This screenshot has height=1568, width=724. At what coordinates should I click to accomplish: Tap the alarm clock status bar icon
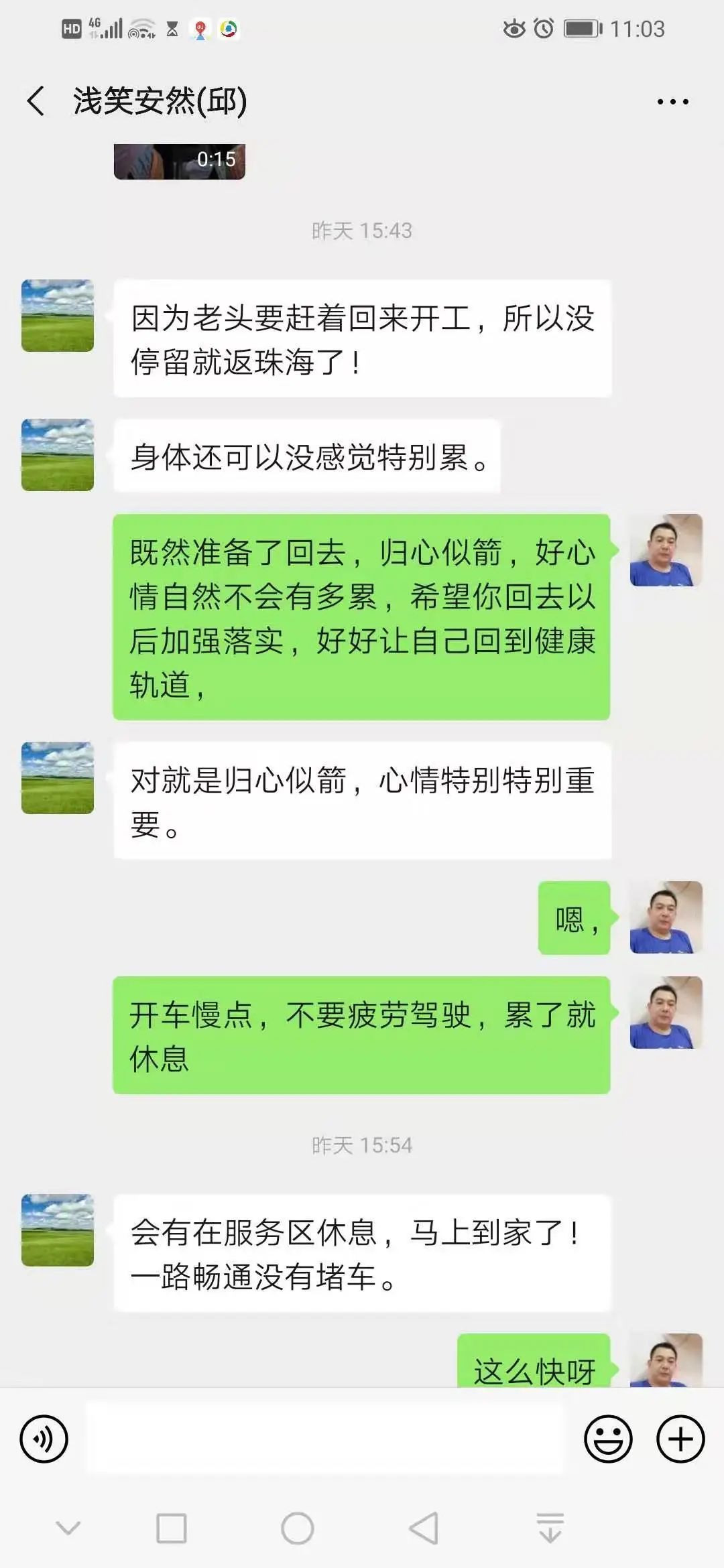(x=542, y=28)
